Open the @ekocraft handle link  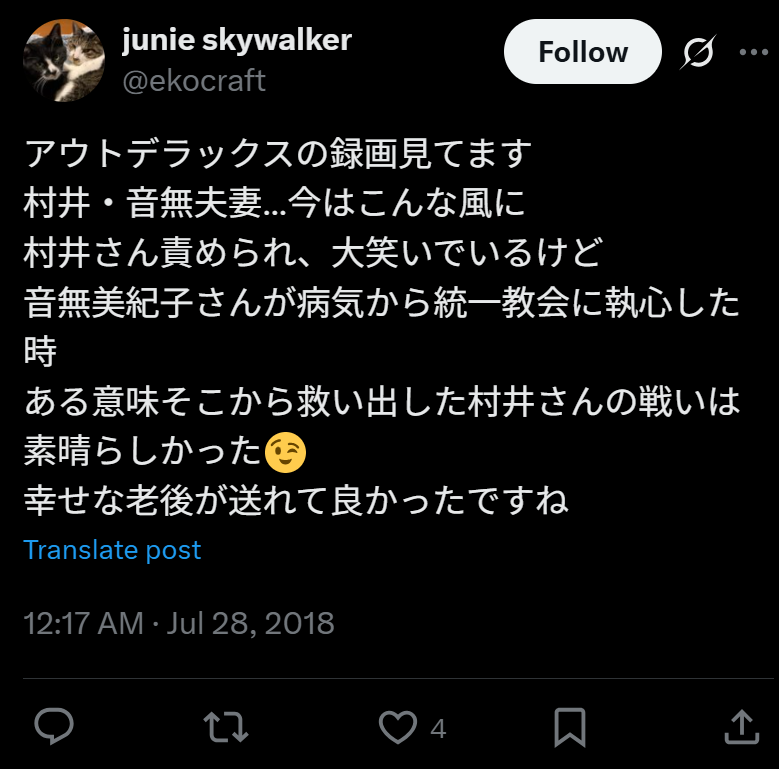[193, 81]
